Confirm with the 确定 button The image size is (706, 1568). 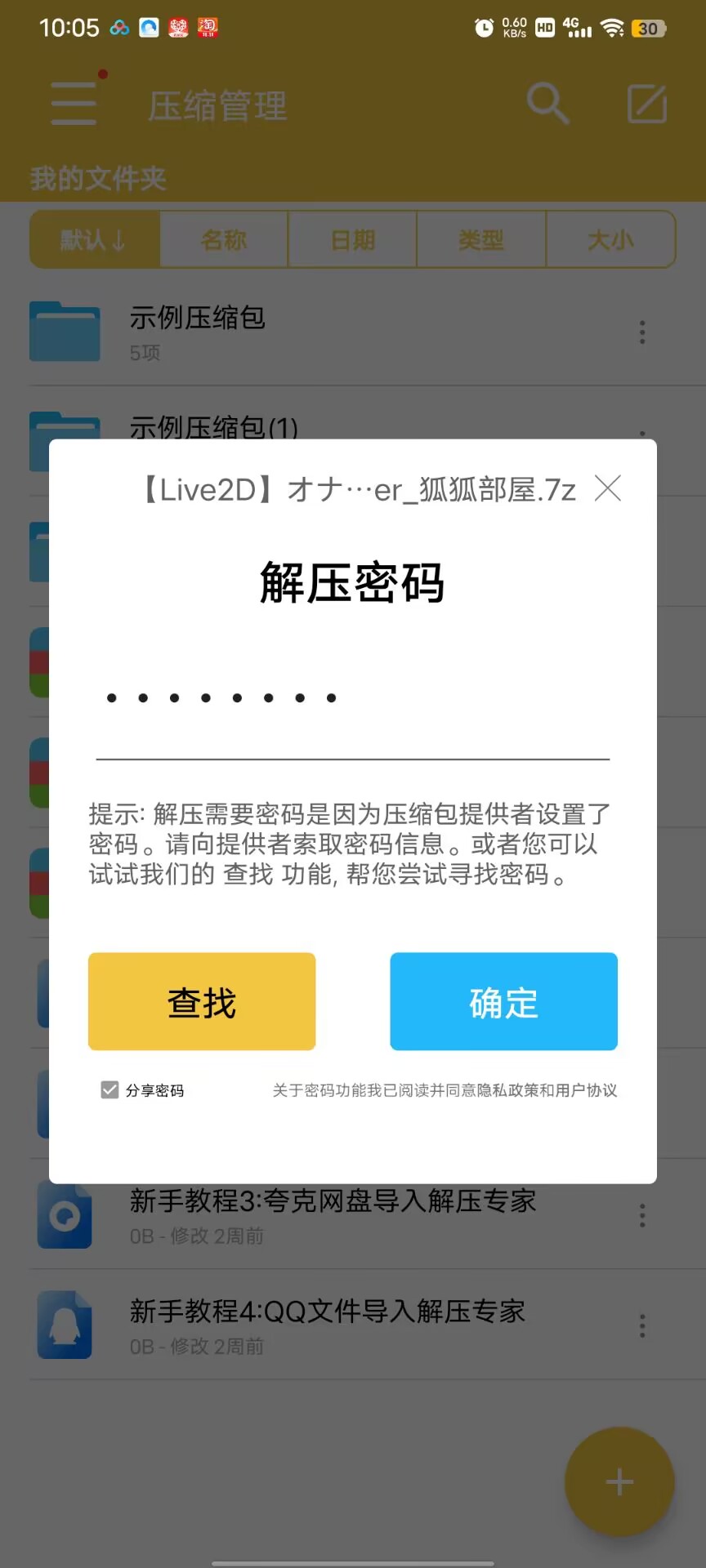[x=503, y=1001]
